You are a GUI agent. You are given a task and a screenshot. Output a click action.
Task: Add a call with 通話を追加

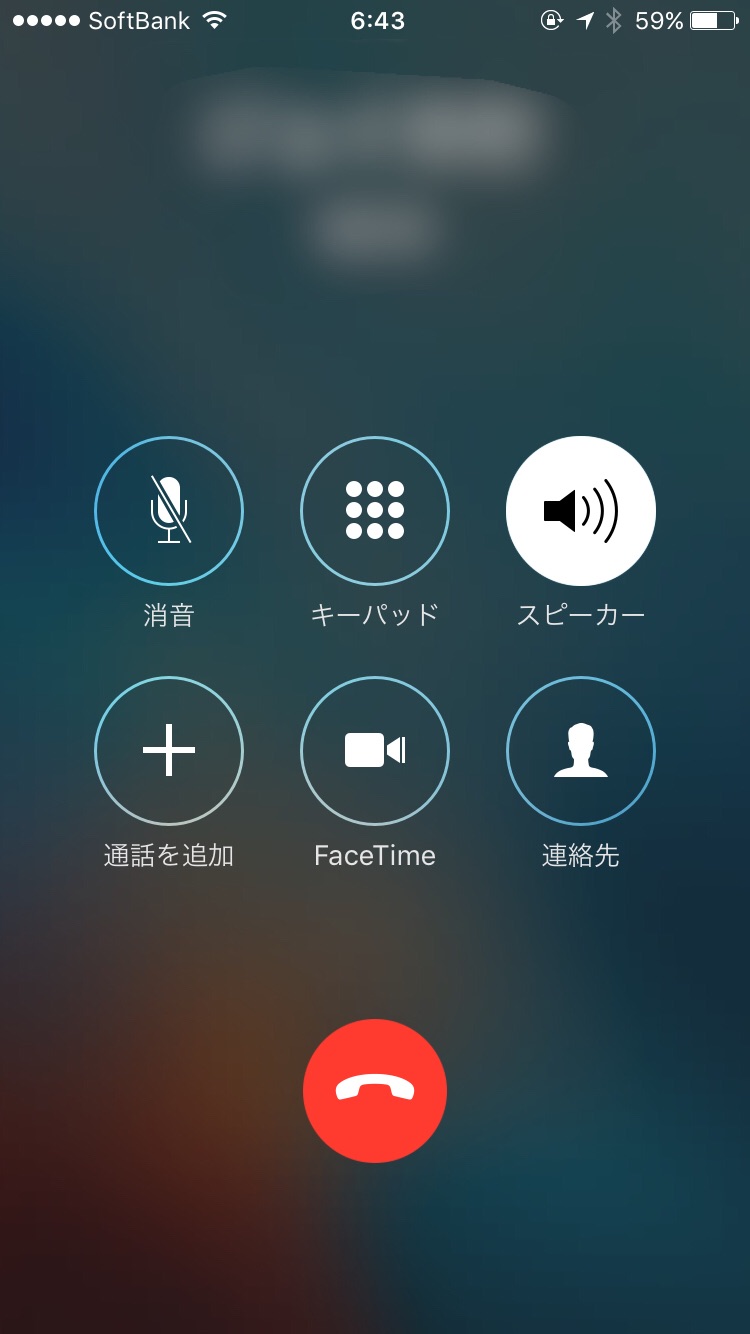click(x=169, y=751)
